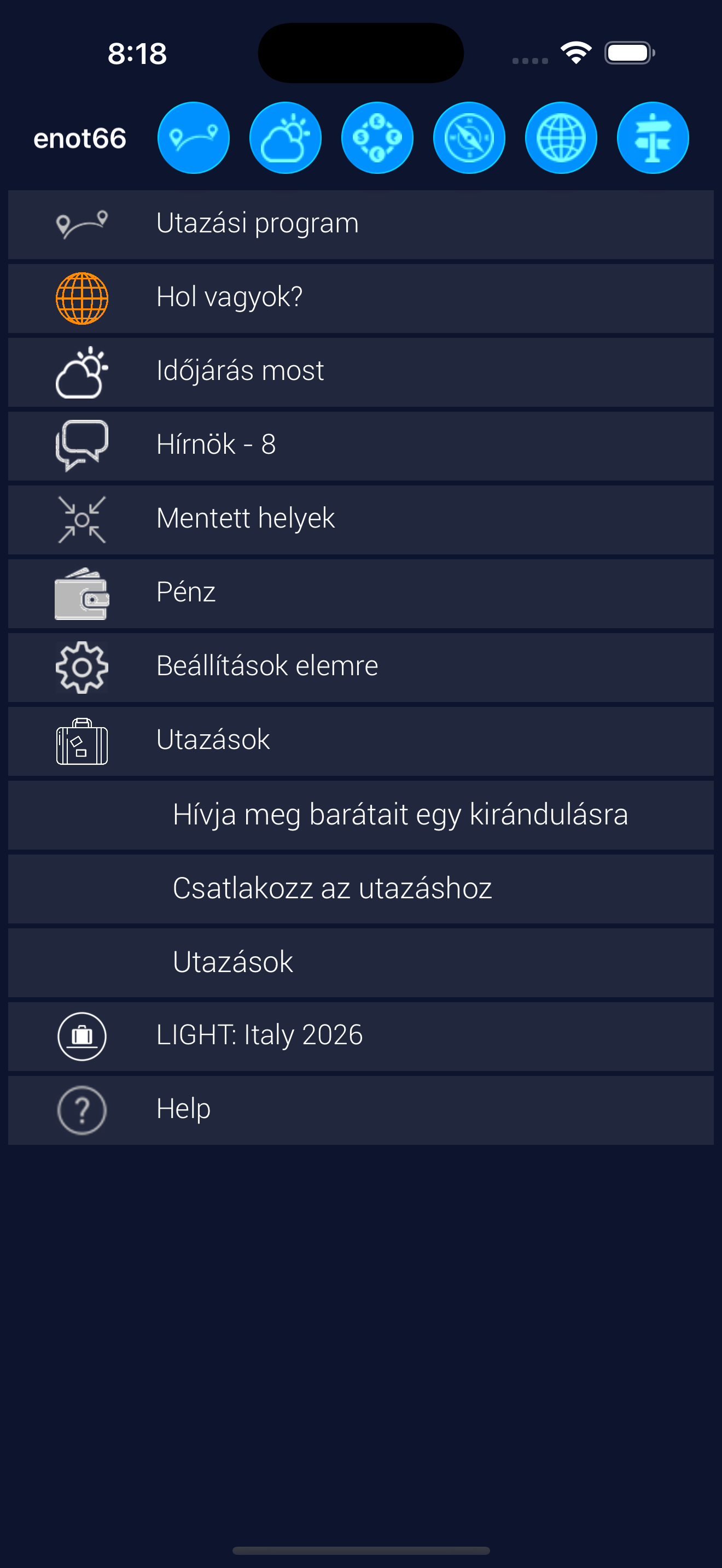Tap Csatlakozz az utazáshoz
This screenshot has width=722, height=1568.
coord(360,888)
